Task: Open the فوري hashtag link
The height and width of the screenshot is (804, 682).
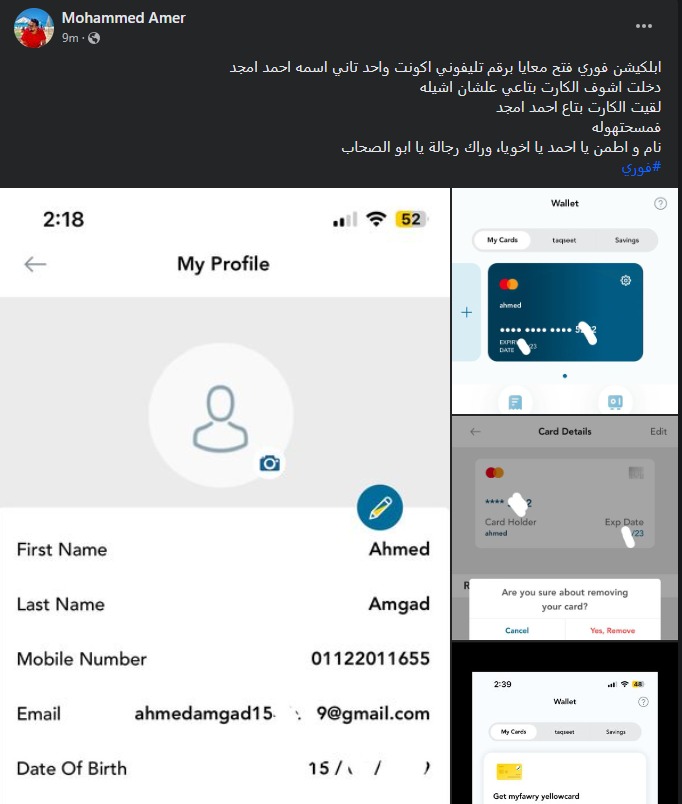Action: click(x=641, y=167)
